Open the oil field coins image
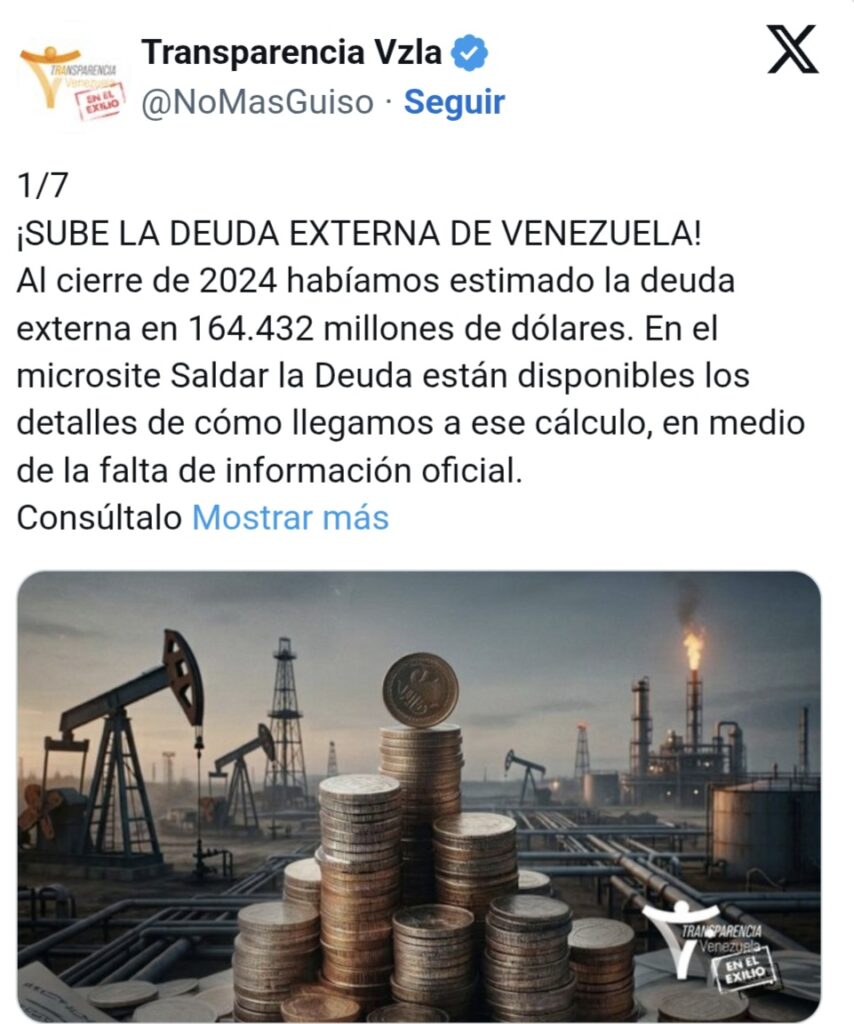 point(418,795)
